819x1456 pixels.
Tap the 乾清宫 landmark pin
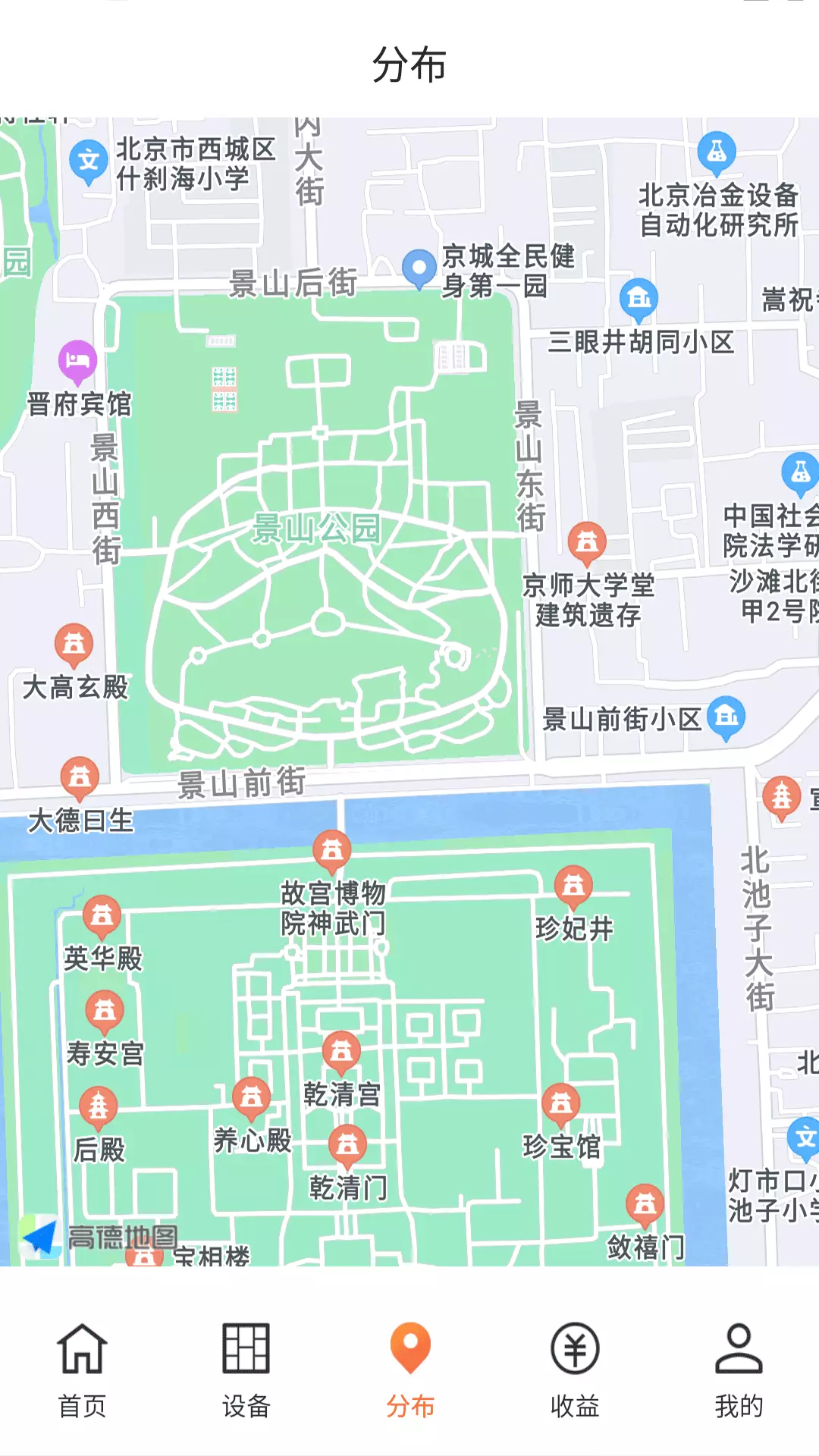341,1053
